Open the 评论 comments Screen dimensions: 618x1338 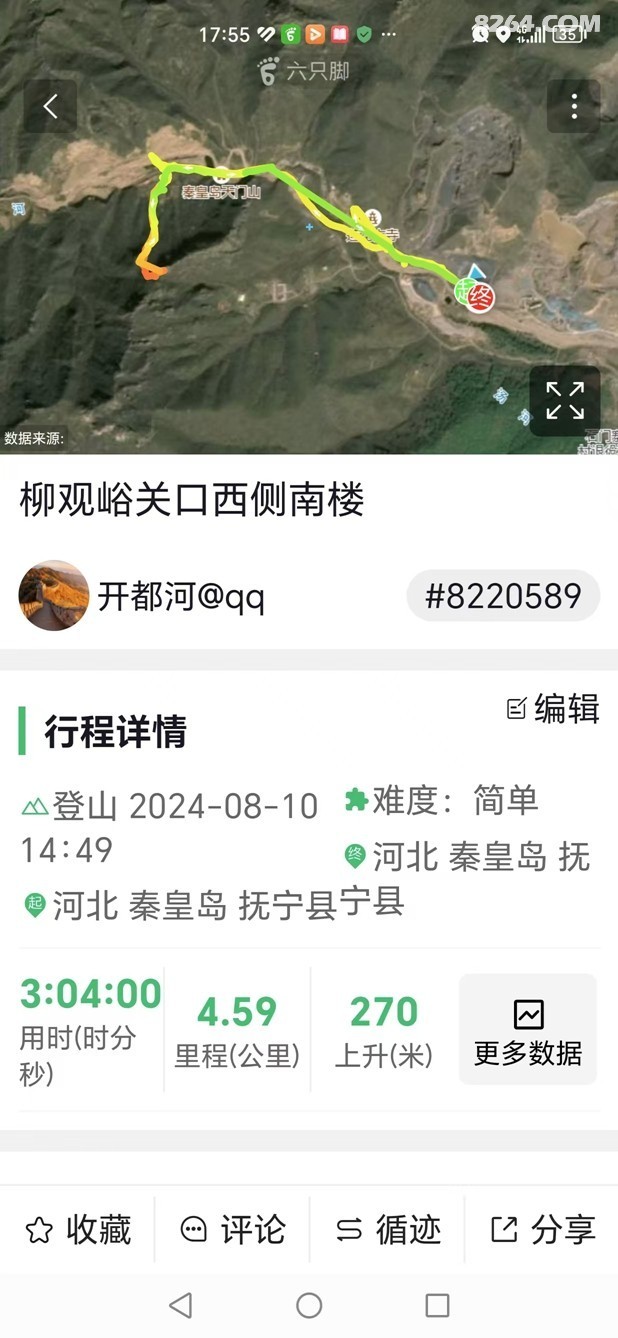click(x=233, y=1229)
